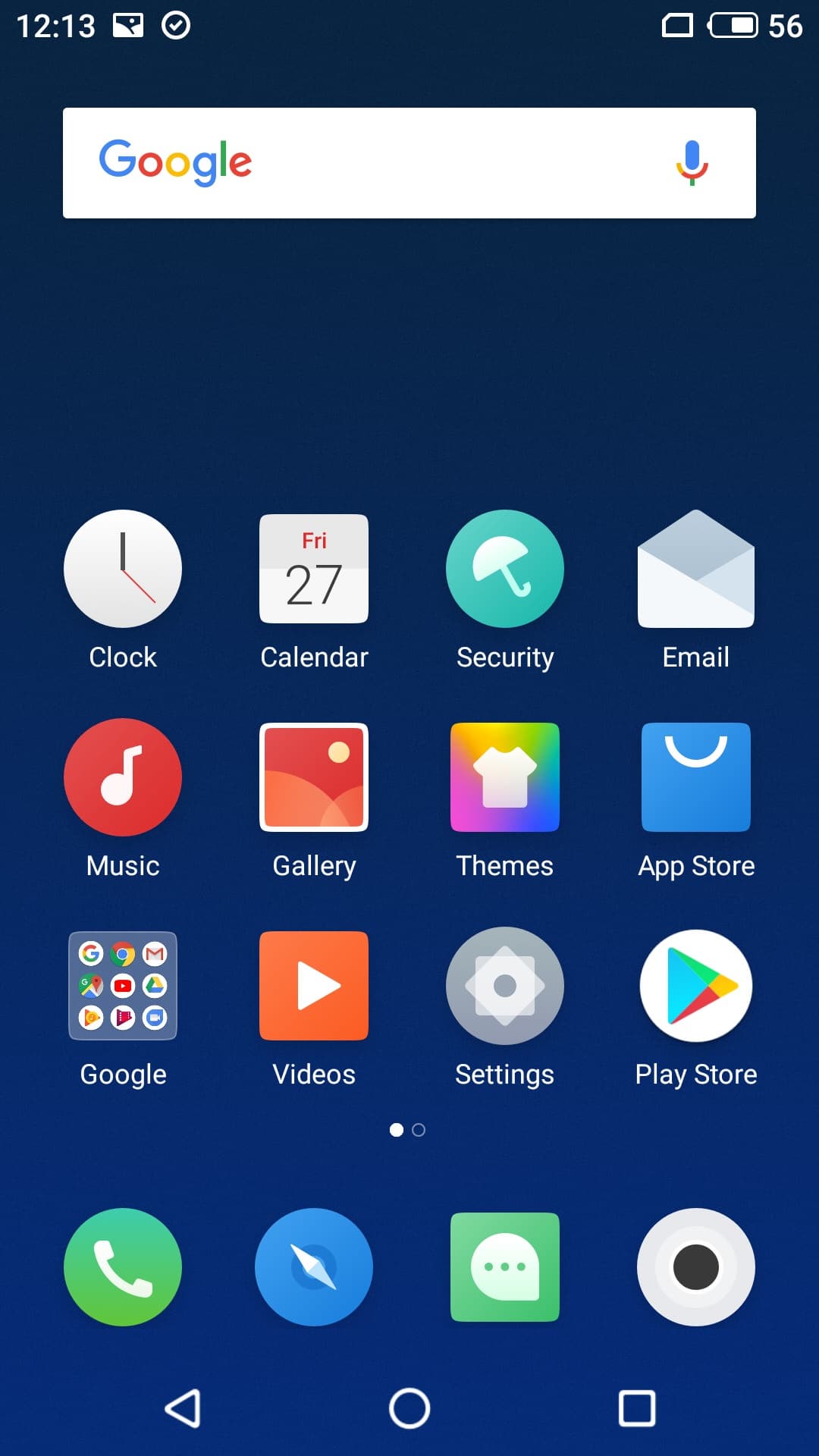Open Settings
819x1456 pixels.
click(505, 986)
